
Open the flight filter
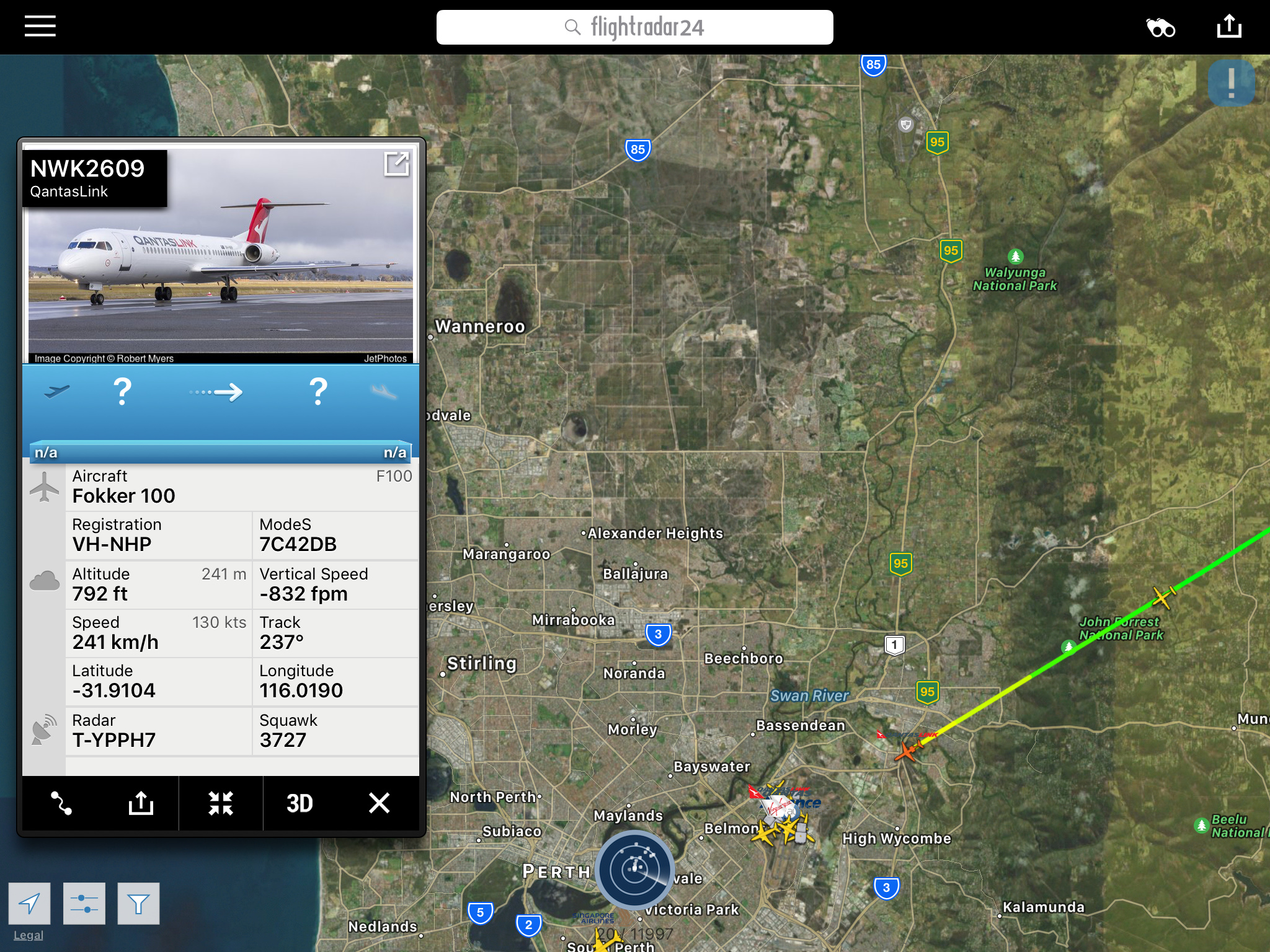tap(138, 904)
